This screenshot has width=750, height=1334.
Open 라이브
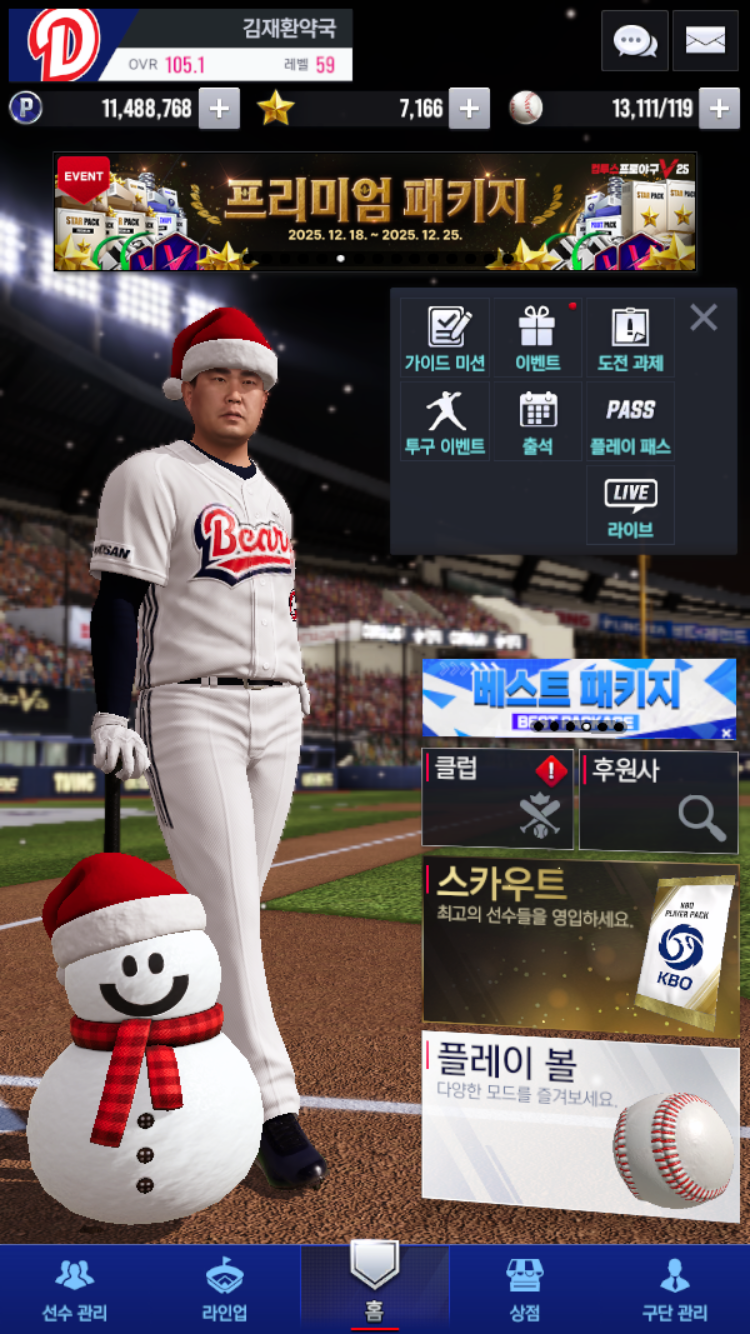click(x=630, y=507)
